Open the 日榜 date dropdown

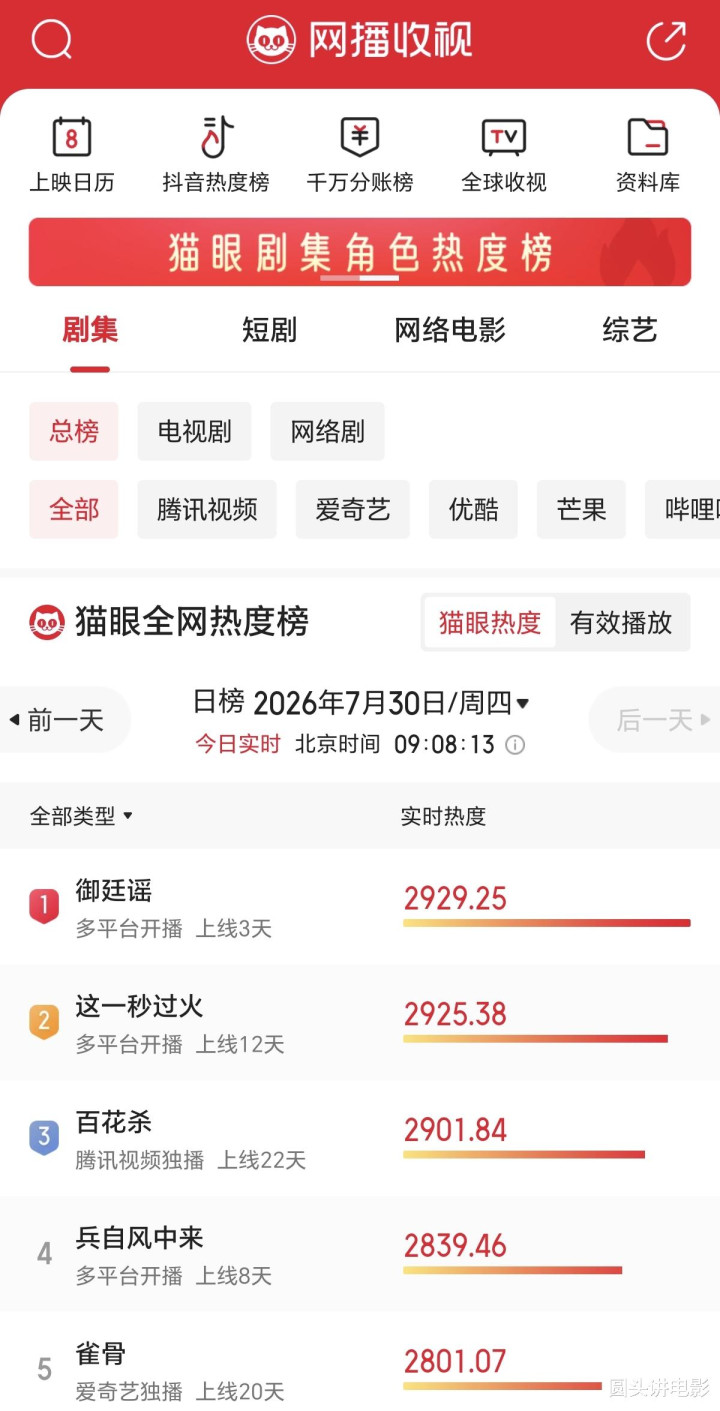pos(361,703)
